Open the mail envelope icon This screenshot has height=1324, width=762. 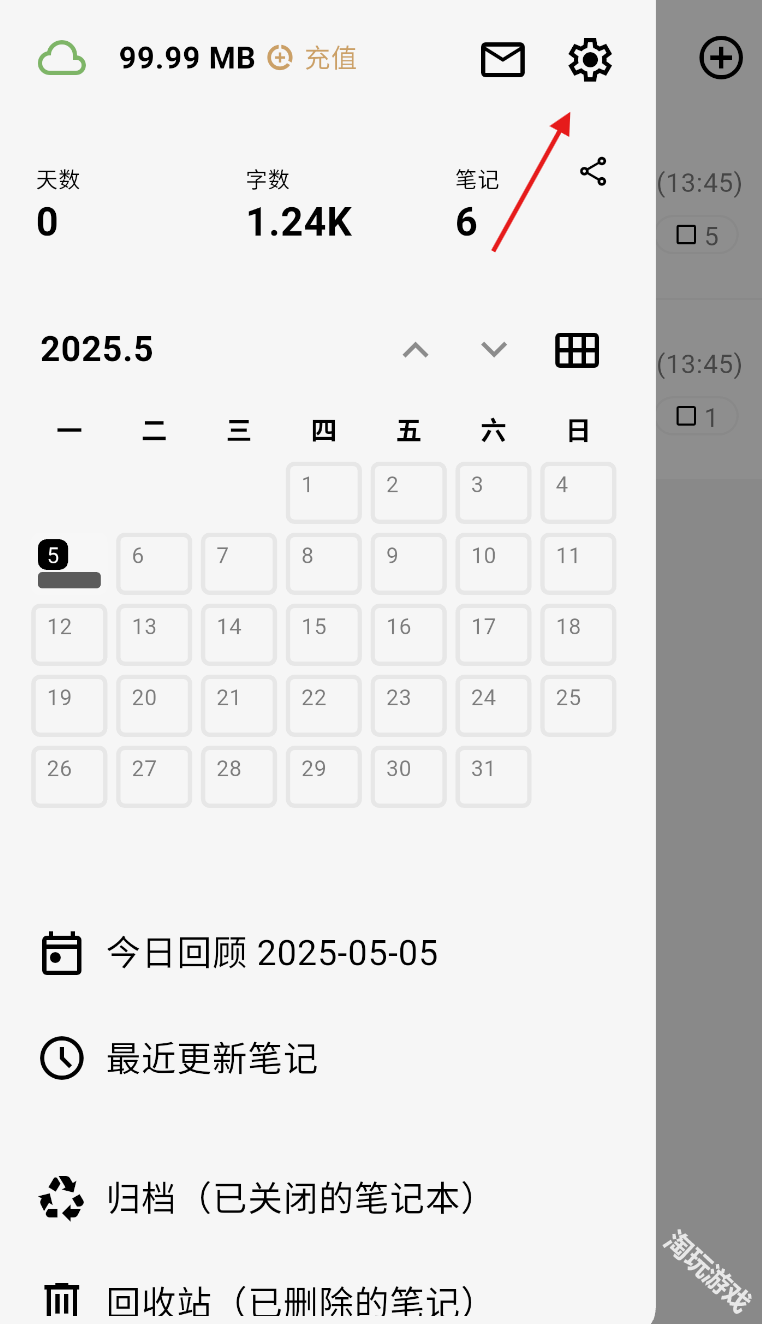(x=502, y=60)
